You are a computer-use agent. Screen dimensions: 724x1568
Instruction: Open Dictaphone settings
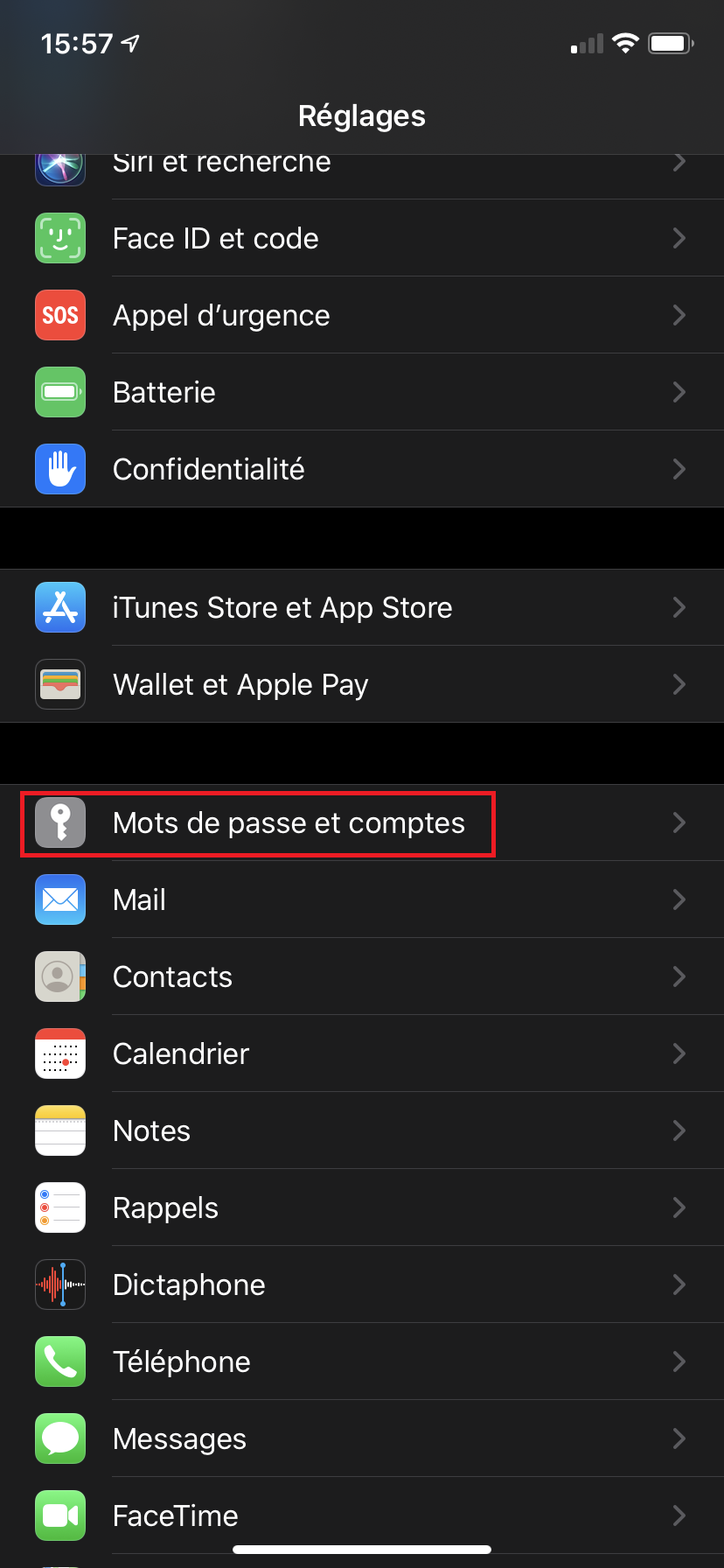tap(362, 1284)
